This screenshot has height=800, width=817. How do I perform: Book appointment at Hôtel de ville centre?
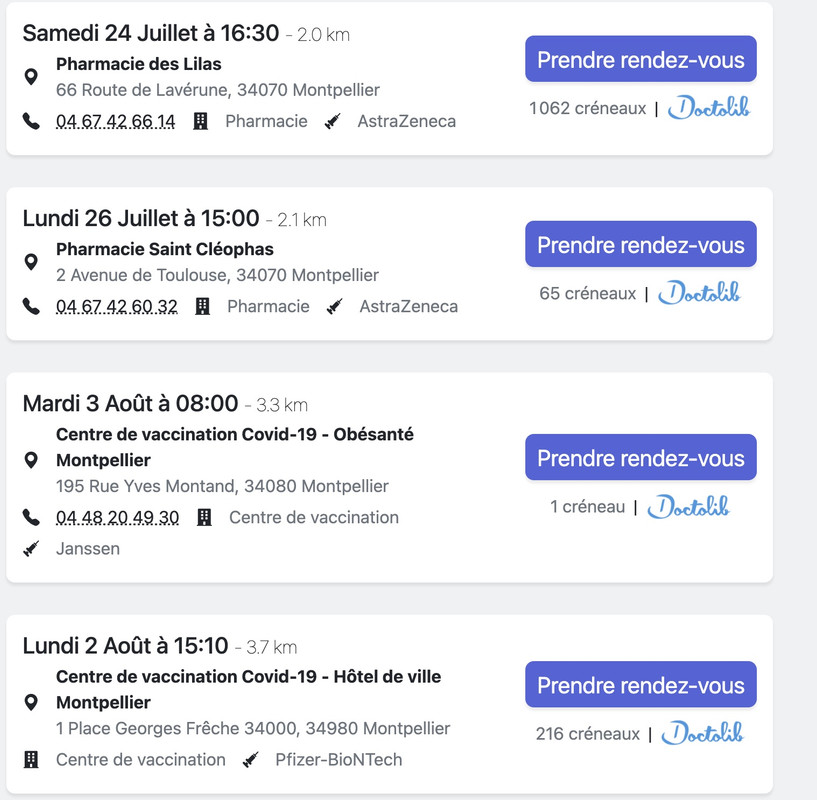(x=640, y=685)
